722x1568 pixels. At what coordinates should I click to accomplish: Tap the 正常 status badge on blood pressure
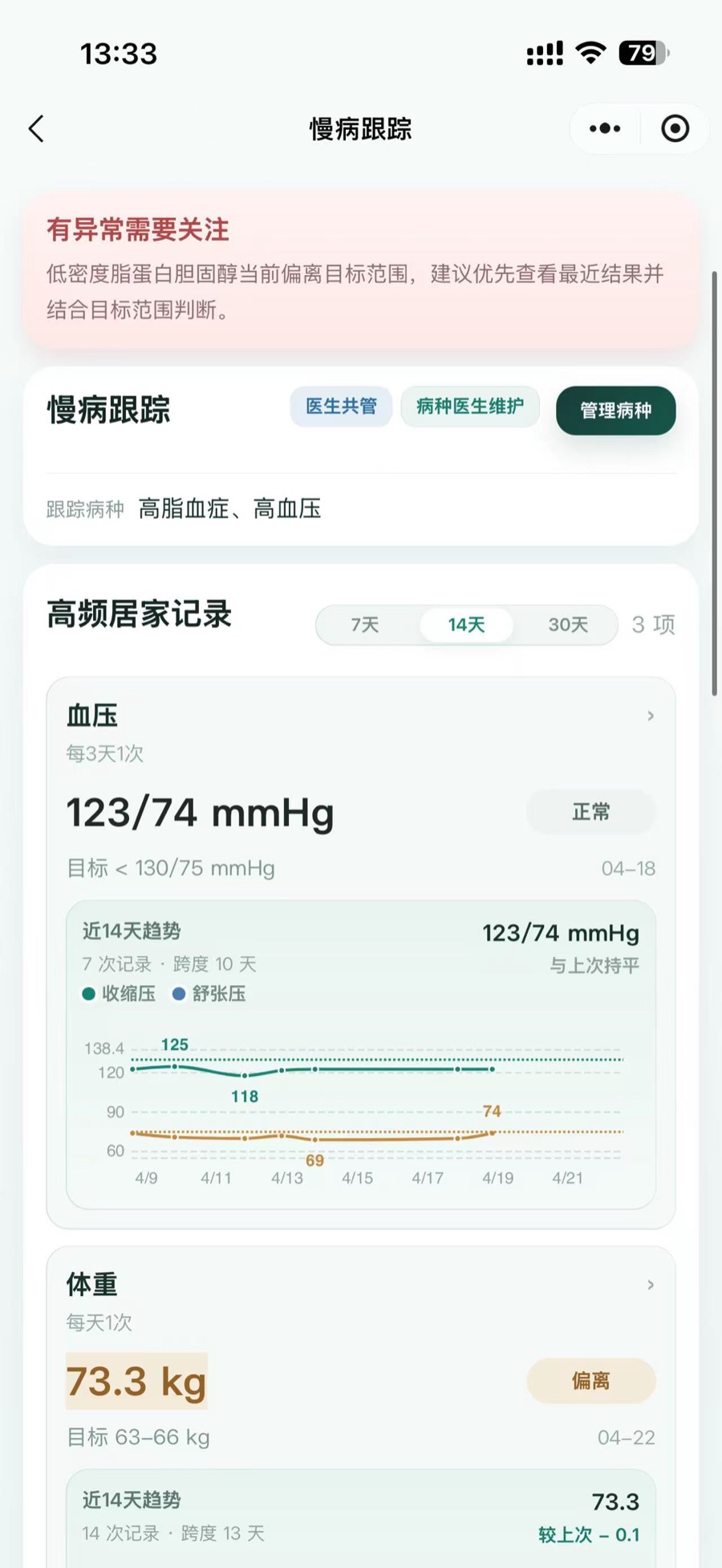point(590,812)
